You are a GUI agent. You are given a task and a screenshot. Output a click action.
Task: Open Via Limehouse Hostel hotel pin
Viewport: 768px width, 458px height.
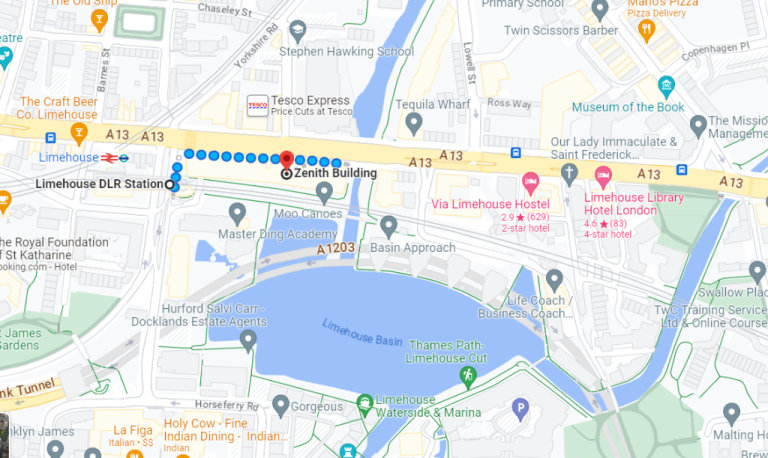[531, 184]
